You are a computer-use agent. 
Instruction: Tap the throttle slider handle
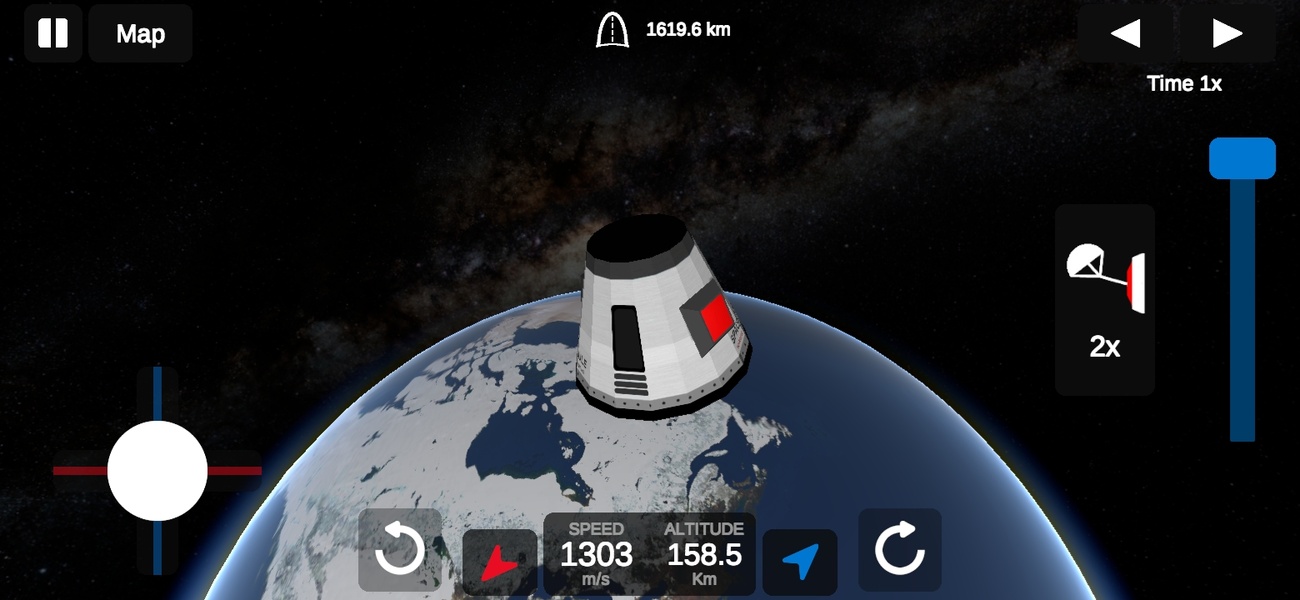click(x=1242, y=159)
